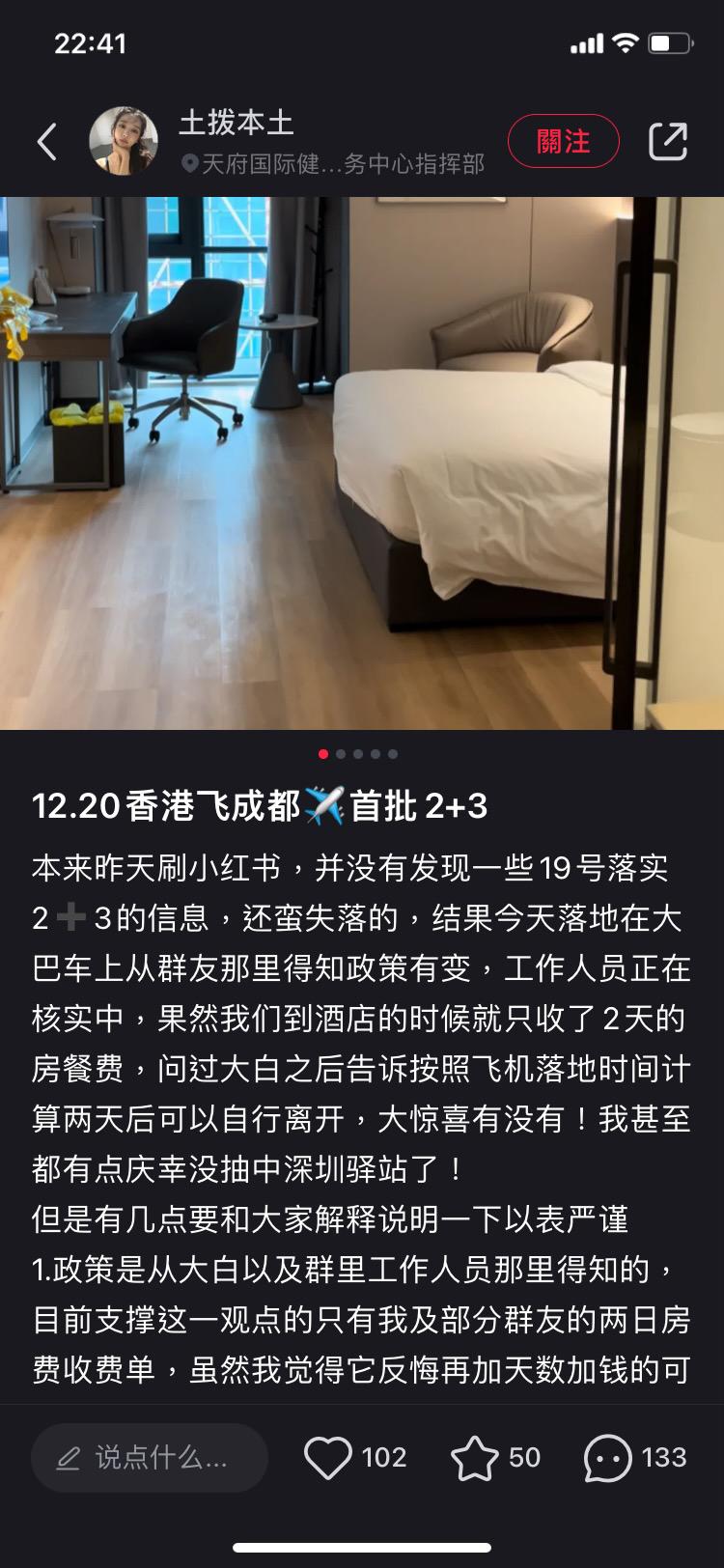This screenshot has height=1568, width=724.
Task: Tap the 说点什么 comment field
Action: [x=150, y=1457]
